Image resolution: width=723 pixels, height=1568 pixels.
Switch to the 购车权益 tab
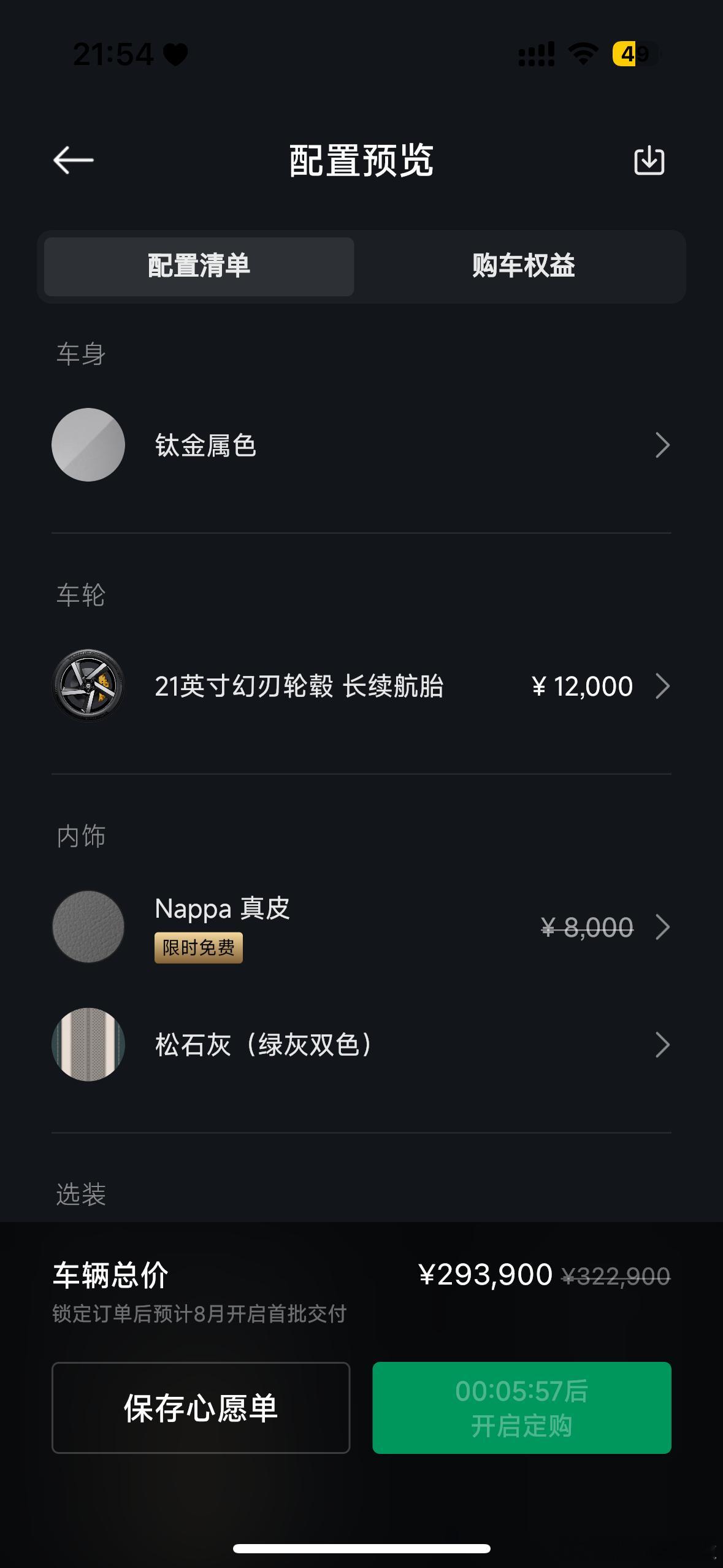[x=523, y=266]
